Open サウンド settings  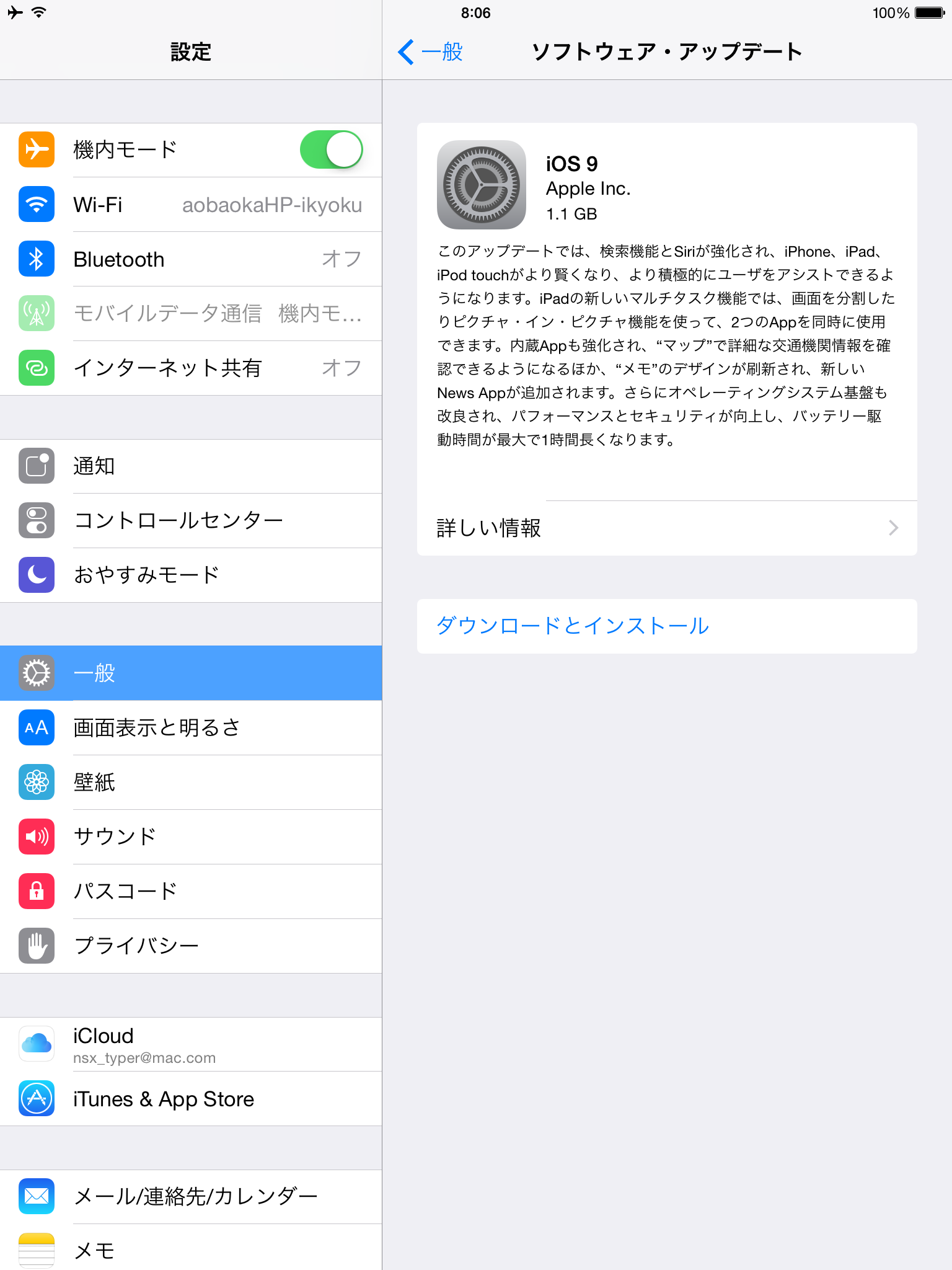191,837
